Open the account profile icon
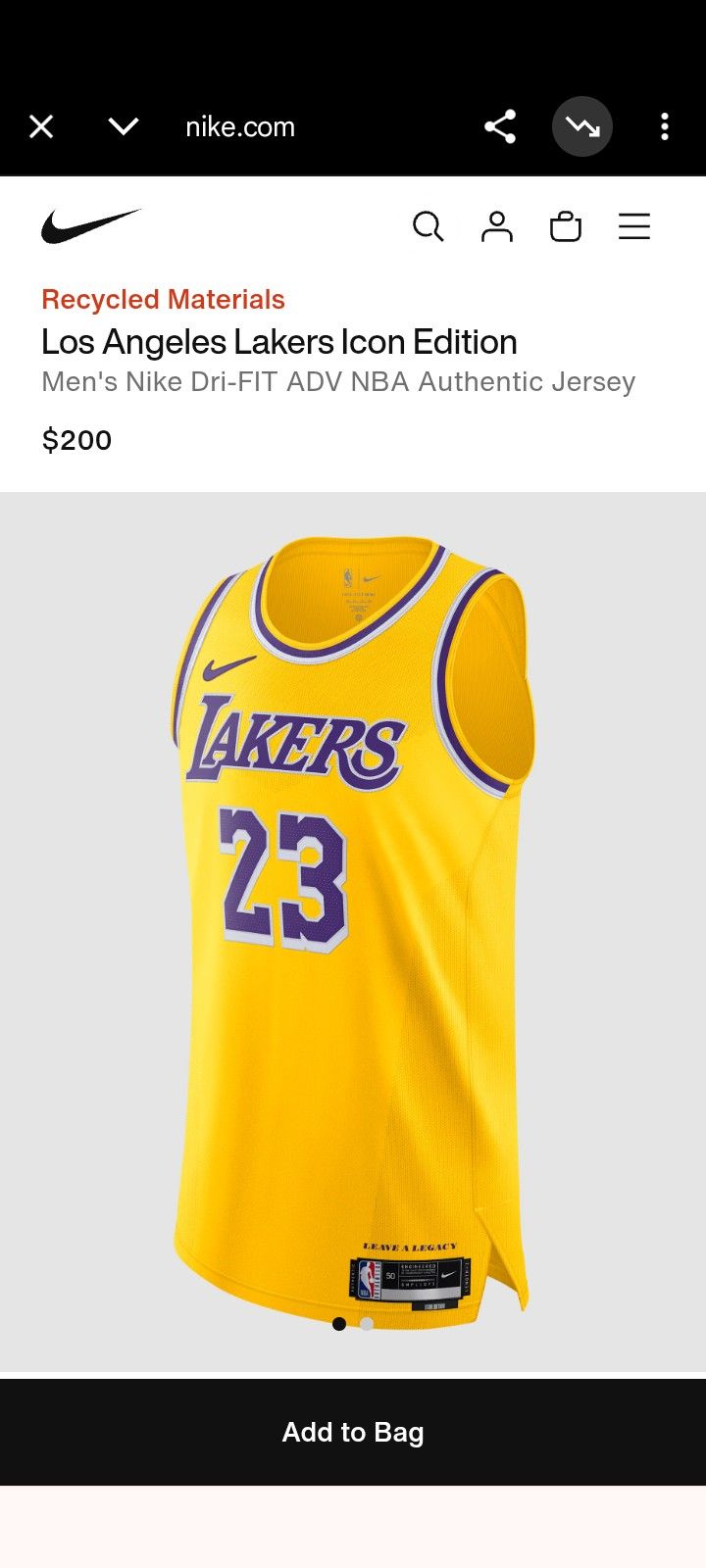Viewport: 706px width, 1568px height. pyautogui.click(x=497, y=226)
